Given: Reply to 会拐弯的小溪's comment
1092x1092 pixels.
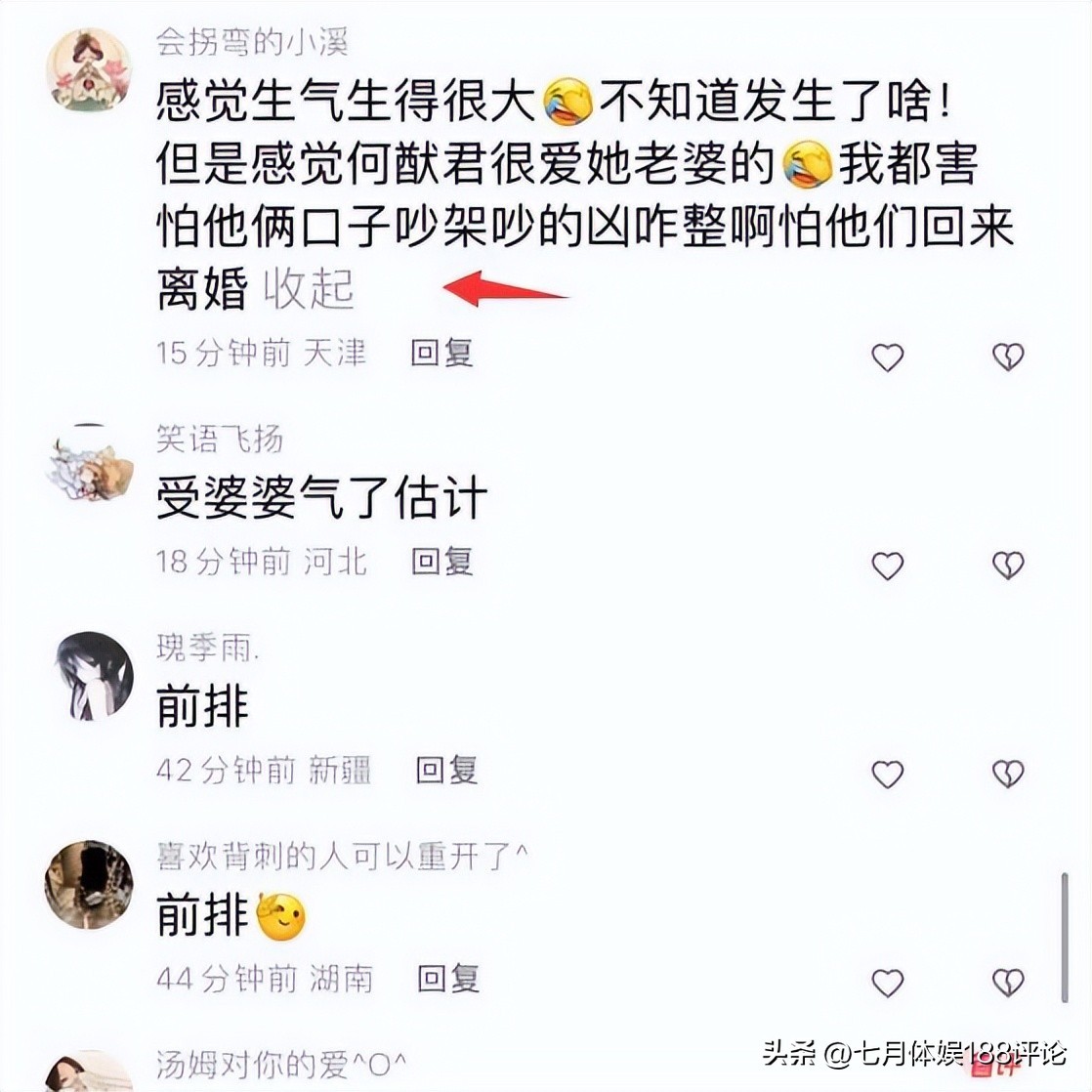Looking at the screenshot, I should 441,353.
